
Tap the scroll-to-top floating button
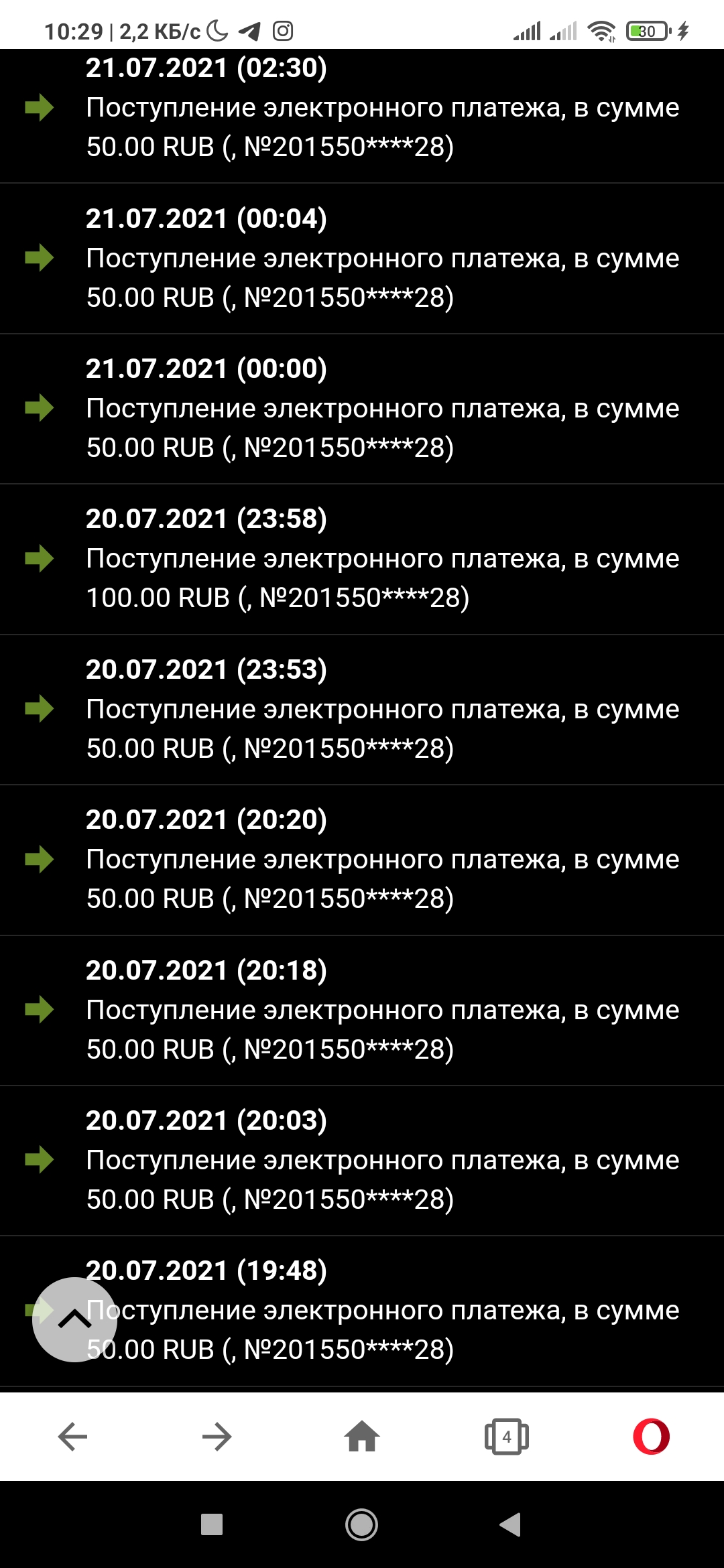pyautogui.click(x=74, y=1319)
